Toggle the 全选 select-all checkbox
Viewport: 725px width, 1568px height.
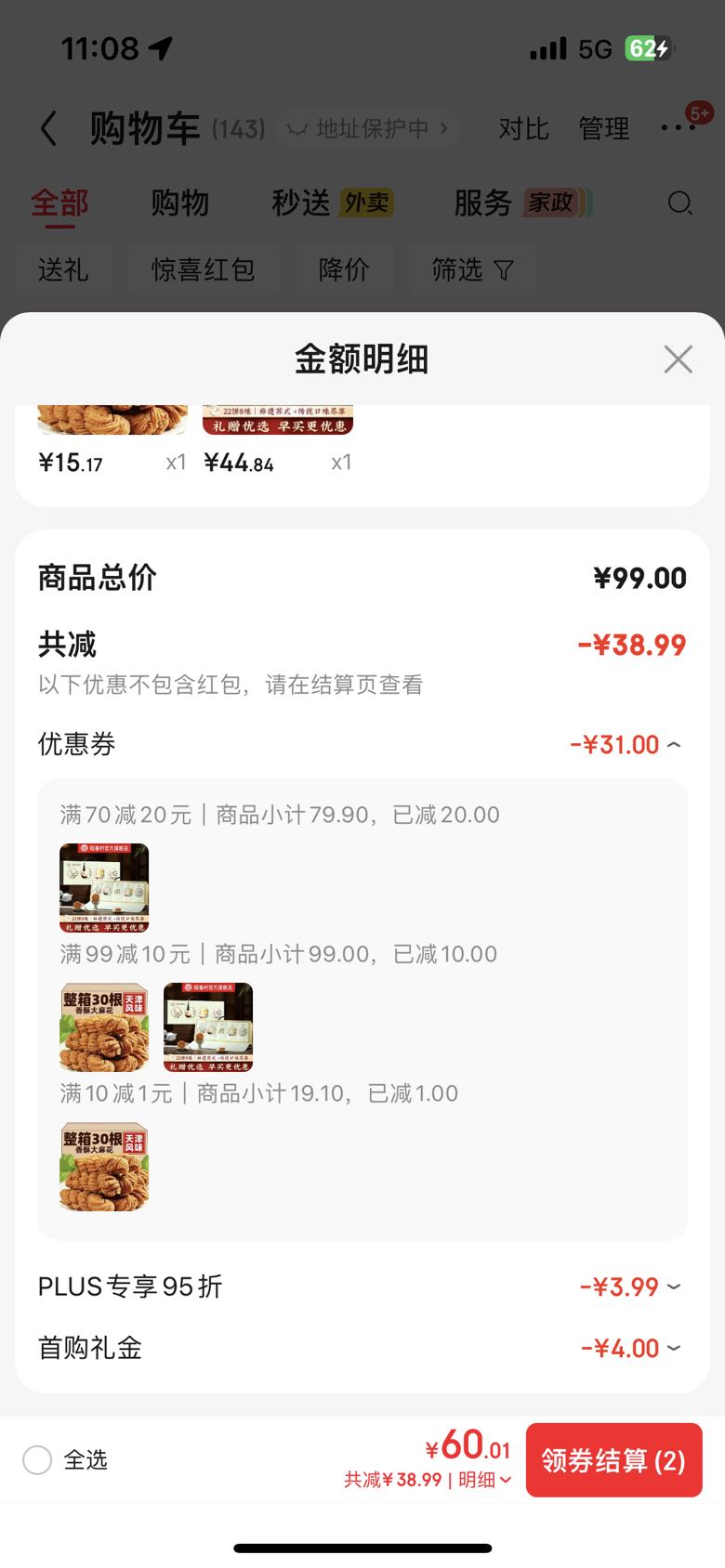tap(37, 1460)
